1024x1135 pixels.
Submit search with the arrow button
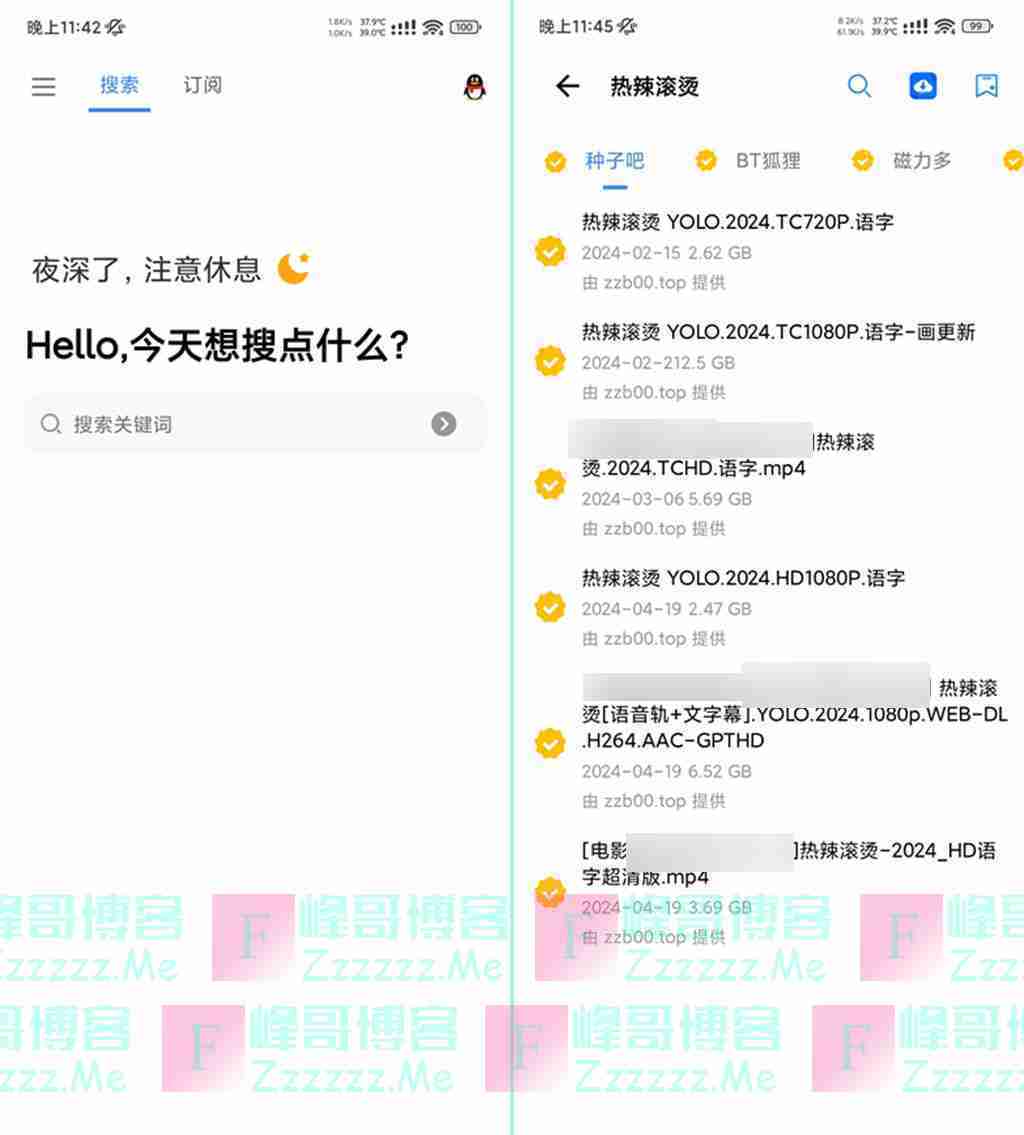coord(444,424)
